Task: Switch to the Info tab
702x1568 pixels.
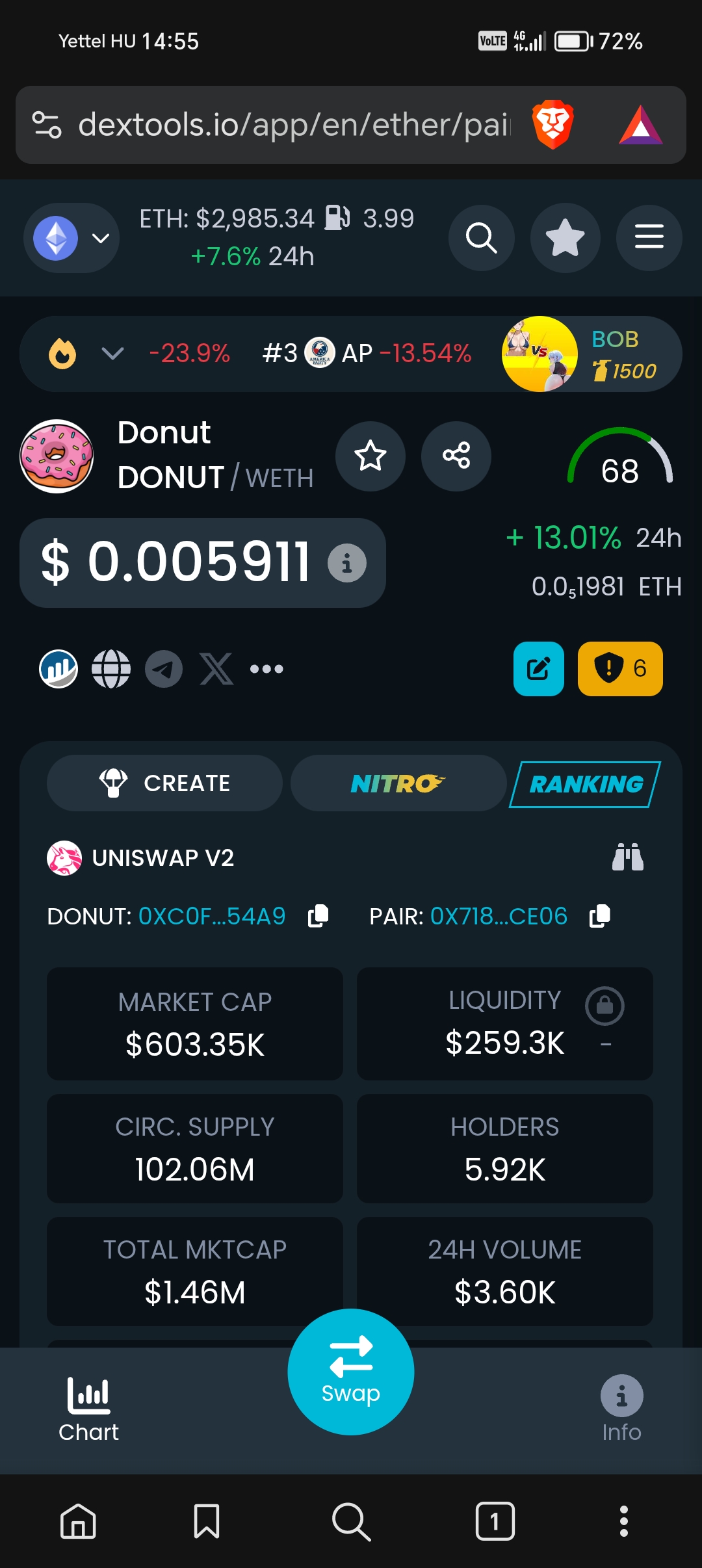Action: [621, 1409]
